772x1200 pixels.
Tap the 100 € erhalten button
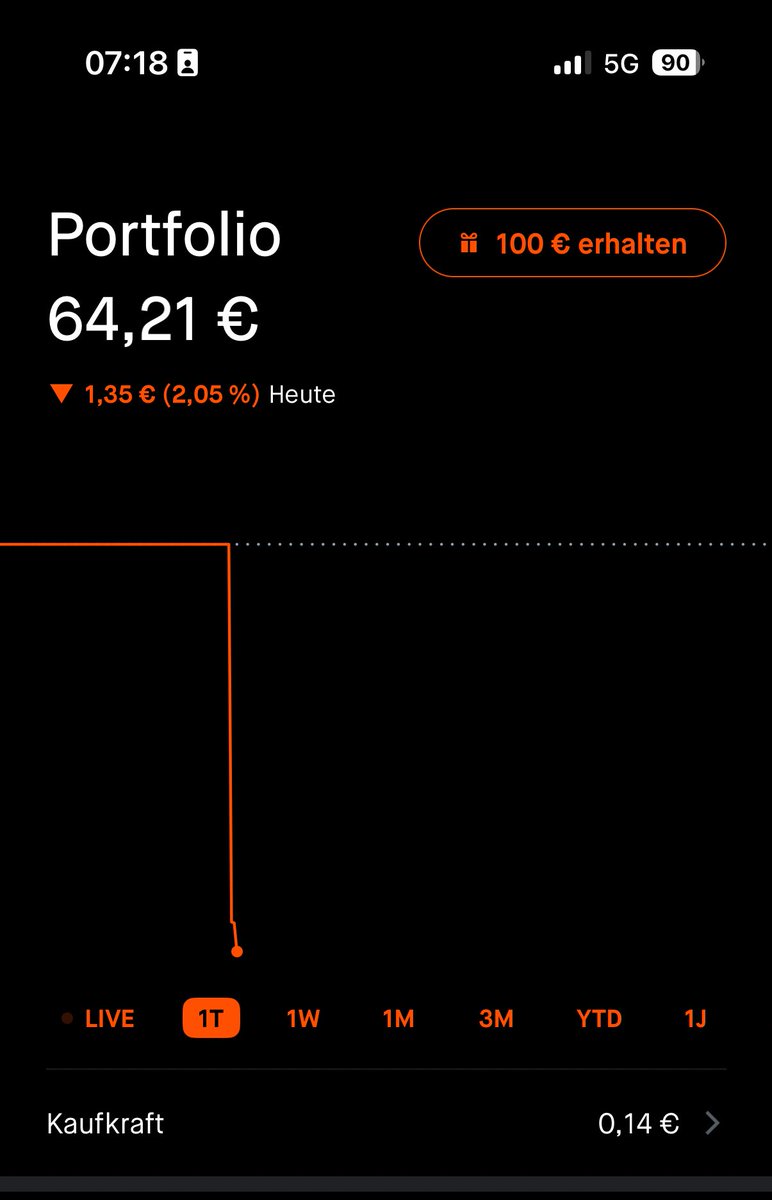[x=572, y=243]
